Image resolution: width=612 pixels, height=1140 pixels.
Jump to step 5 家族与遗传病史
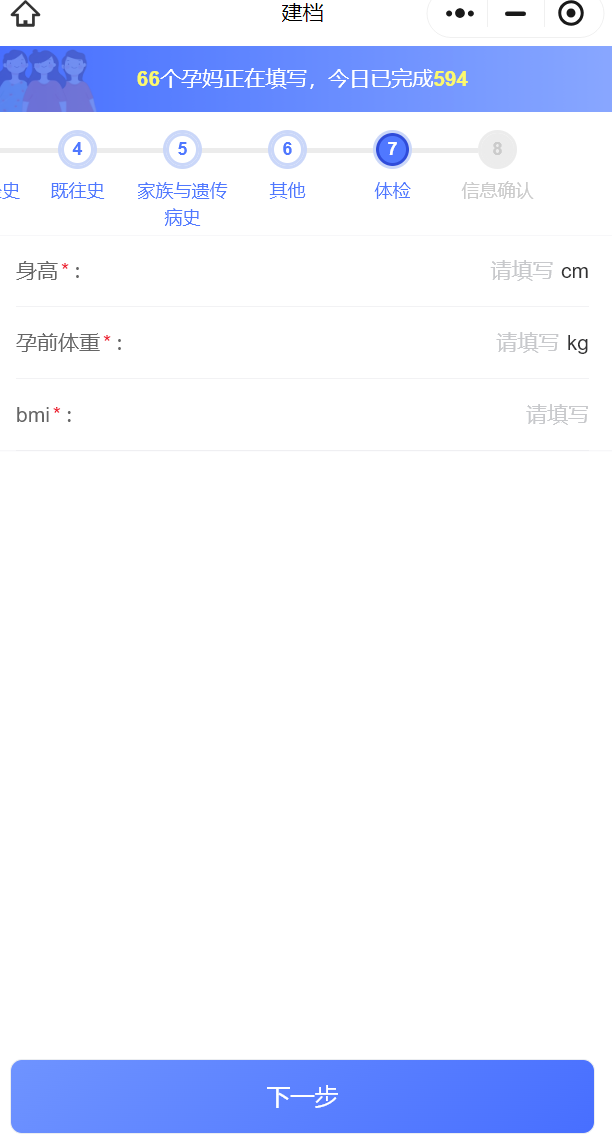pyautogui.click(x=182, y=150)
